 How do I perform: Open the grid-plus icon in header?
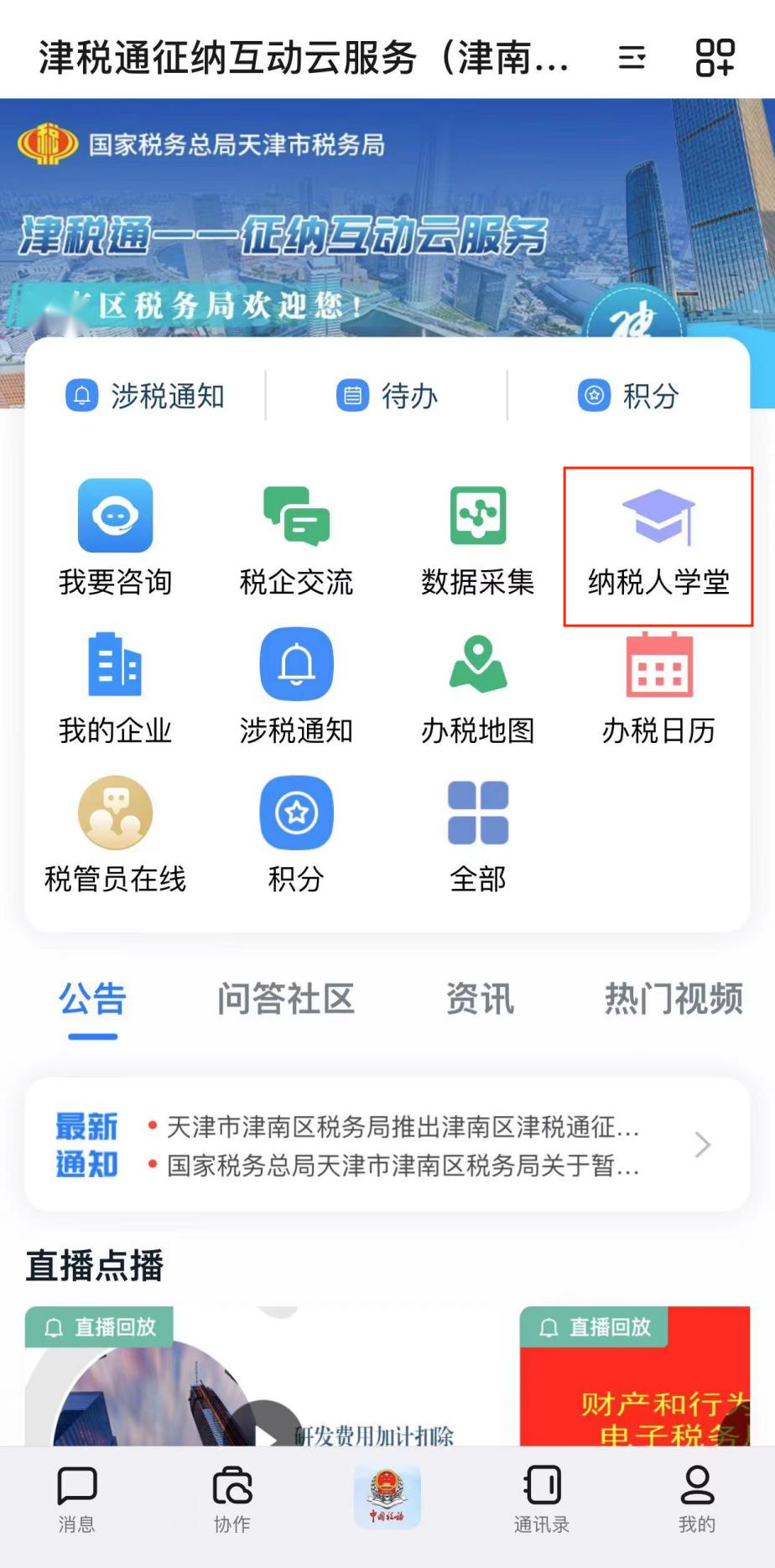[715, 58]
